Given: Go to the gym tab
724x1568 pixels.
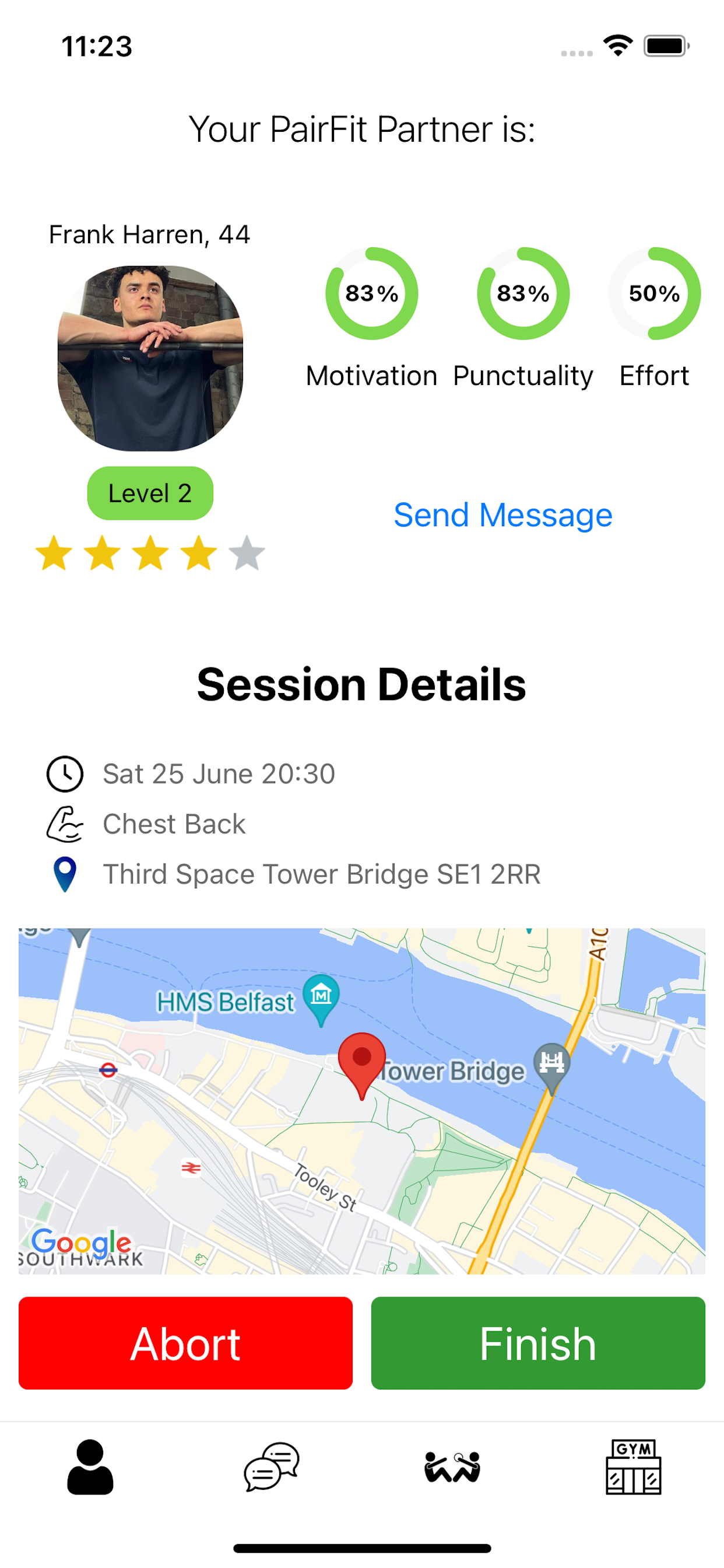Looking at the screenshot, I should pos(632,1467).
